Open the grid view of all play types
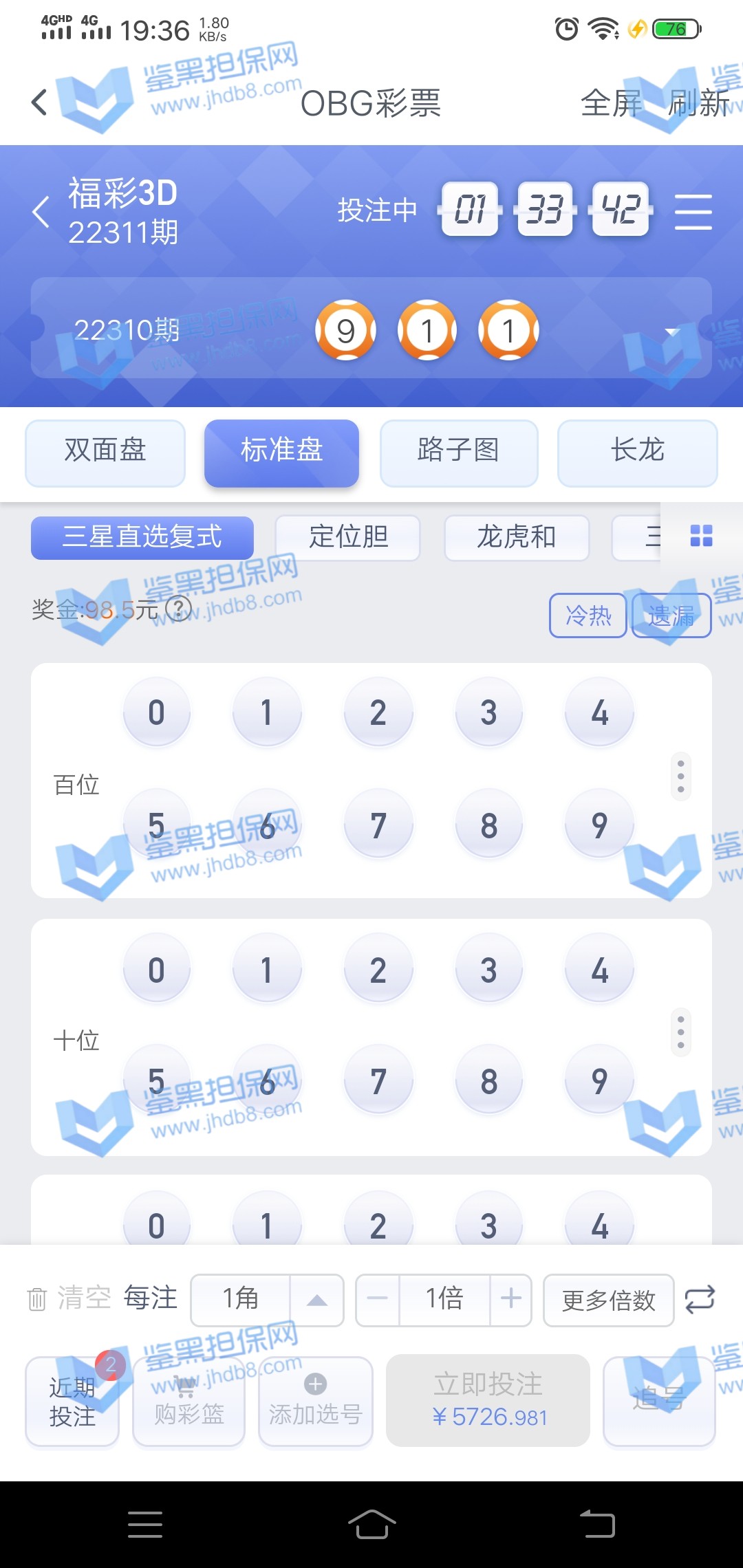 point(701,536)
